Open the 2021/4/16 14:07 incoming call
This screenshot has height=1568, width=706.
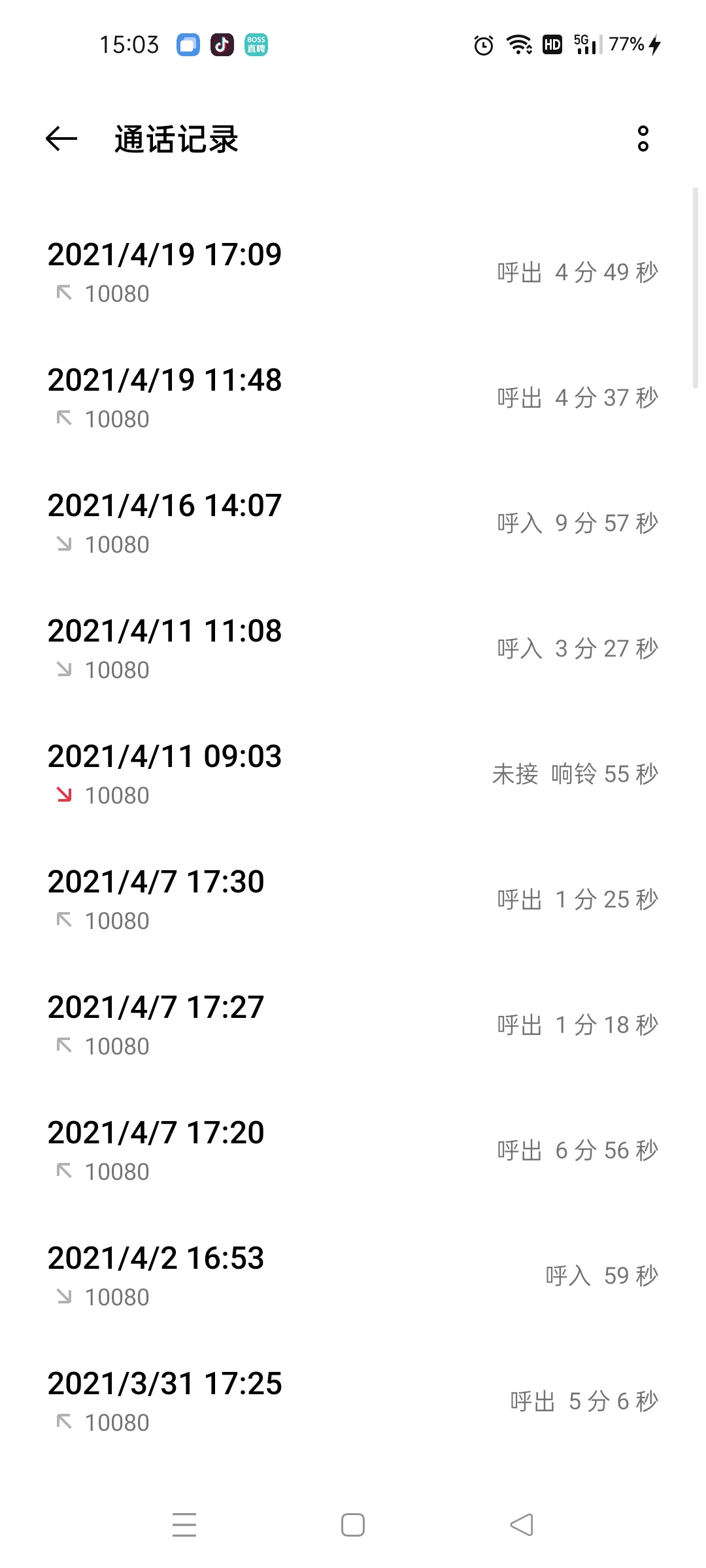pos(353,523)
